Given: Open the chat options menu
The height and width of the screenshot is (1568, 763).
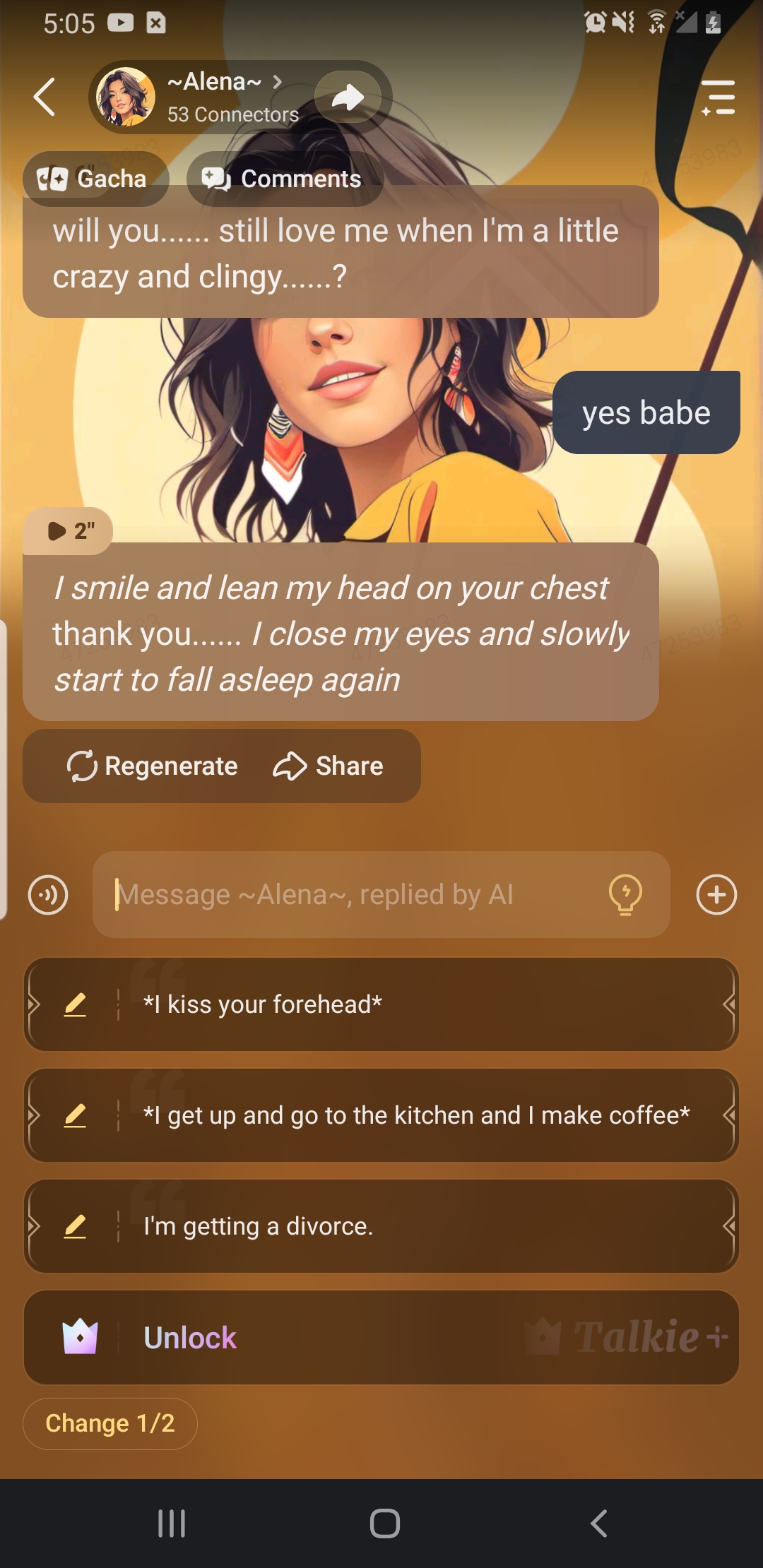Looking at the screenshot, I should (x=718, y=97).
